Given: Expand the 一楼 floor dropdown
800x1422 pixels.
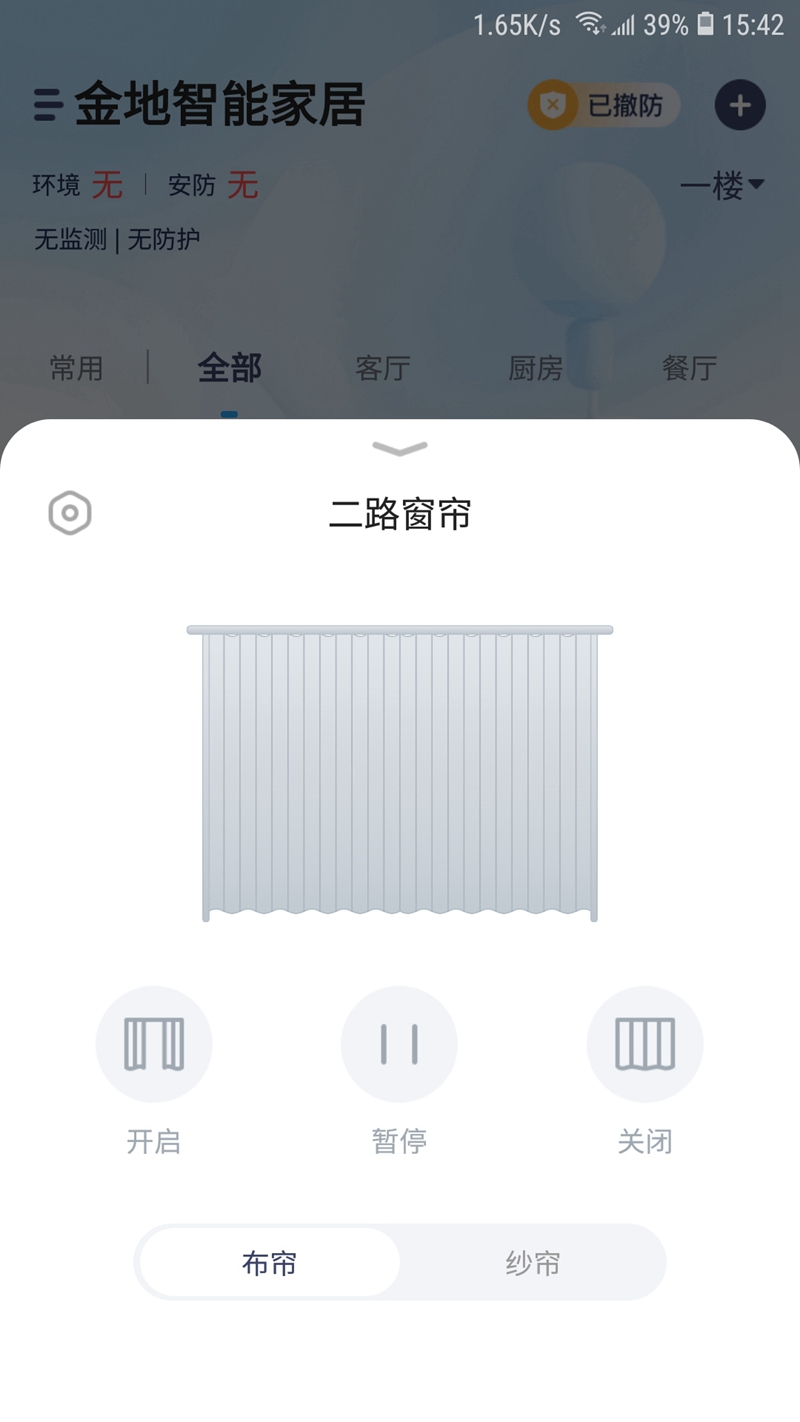Looking at the screenshot, I should (x=723, y=185).
